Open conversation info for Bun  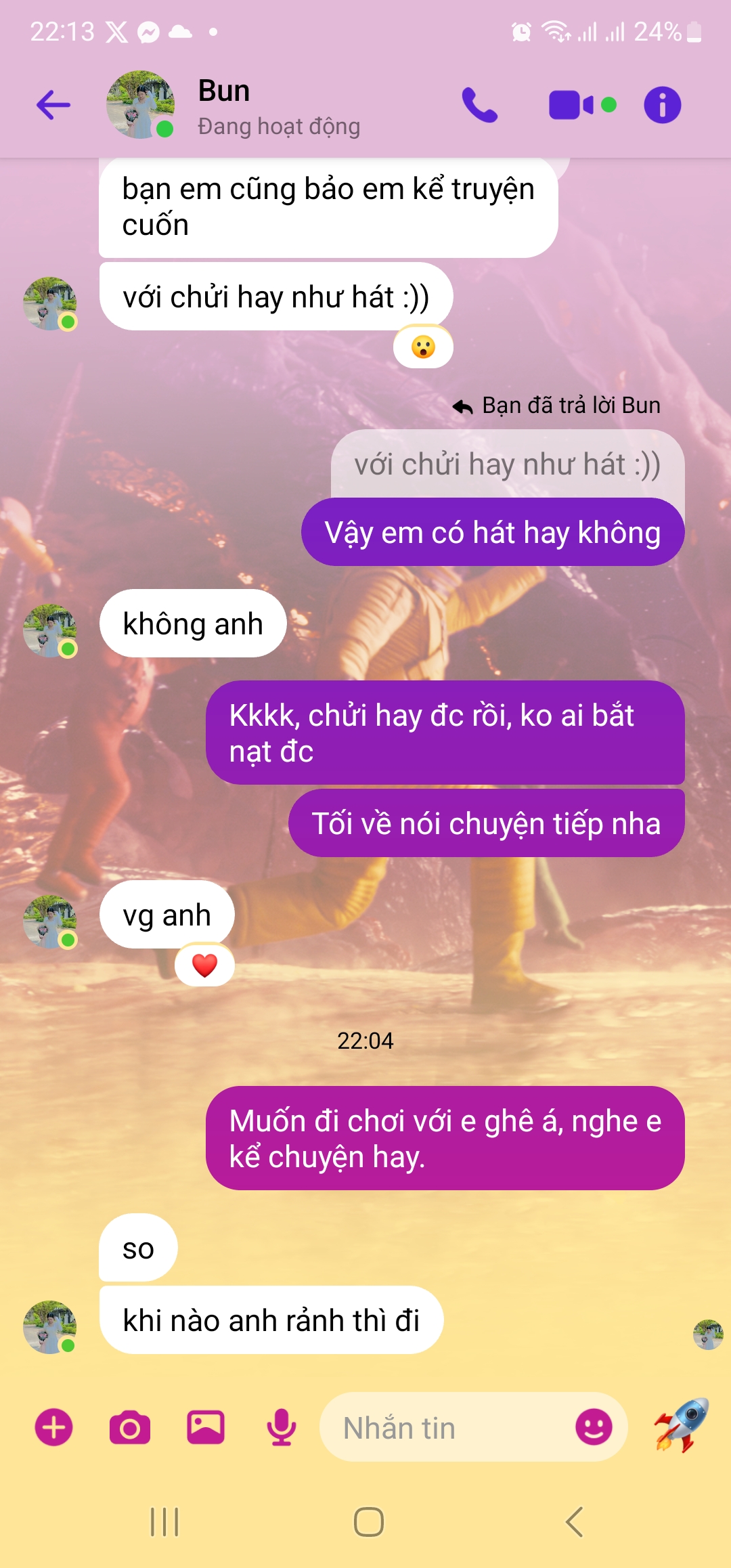click(662, 105)
